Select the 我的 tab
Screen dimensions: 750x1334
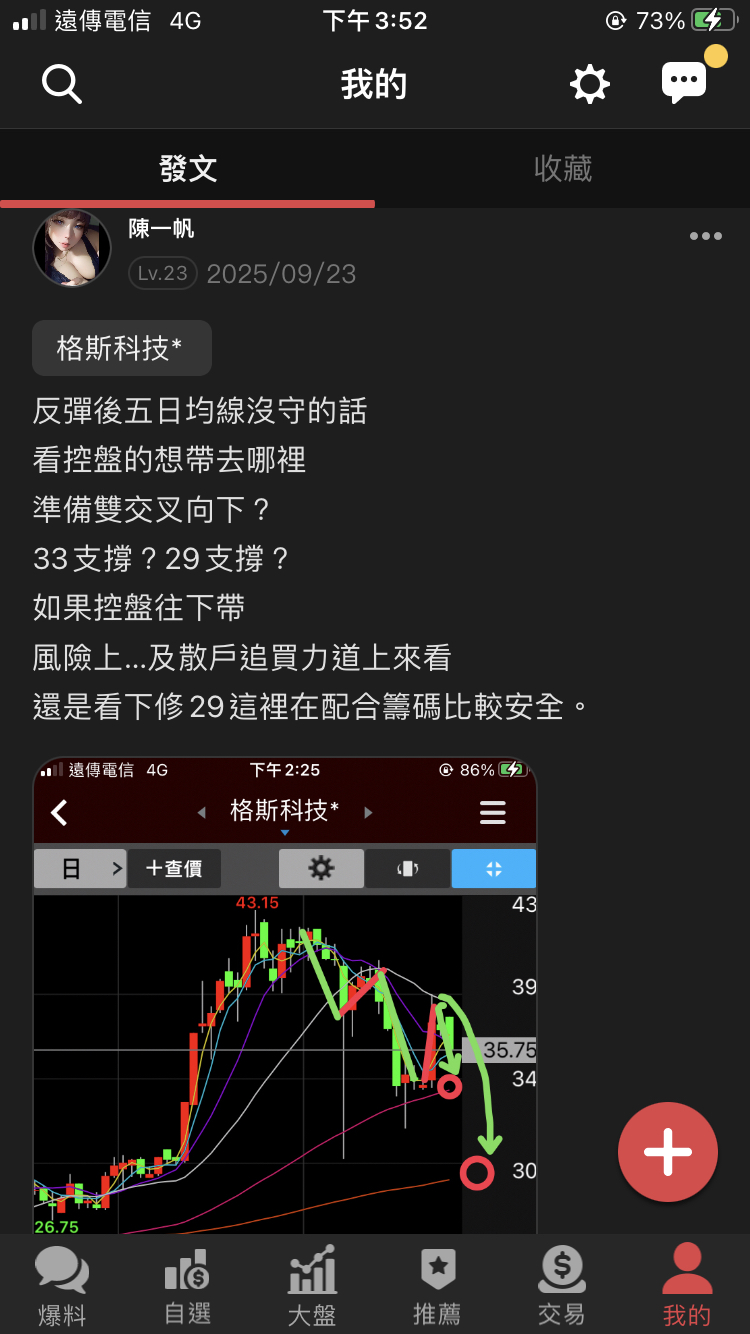pyautogui.click(x=687, y=1286)
